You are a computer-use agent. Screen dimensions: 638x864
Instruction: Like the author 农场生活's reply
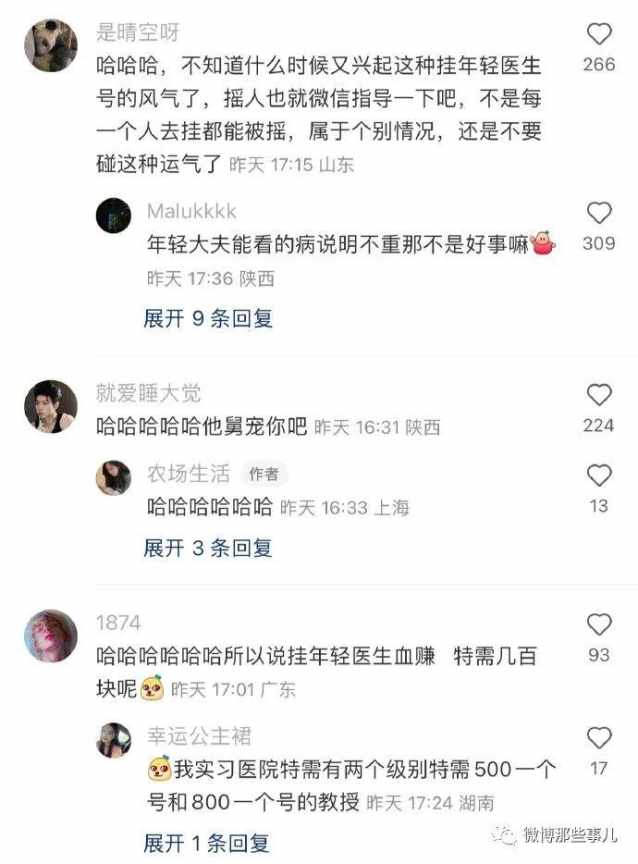coord(599,475)
